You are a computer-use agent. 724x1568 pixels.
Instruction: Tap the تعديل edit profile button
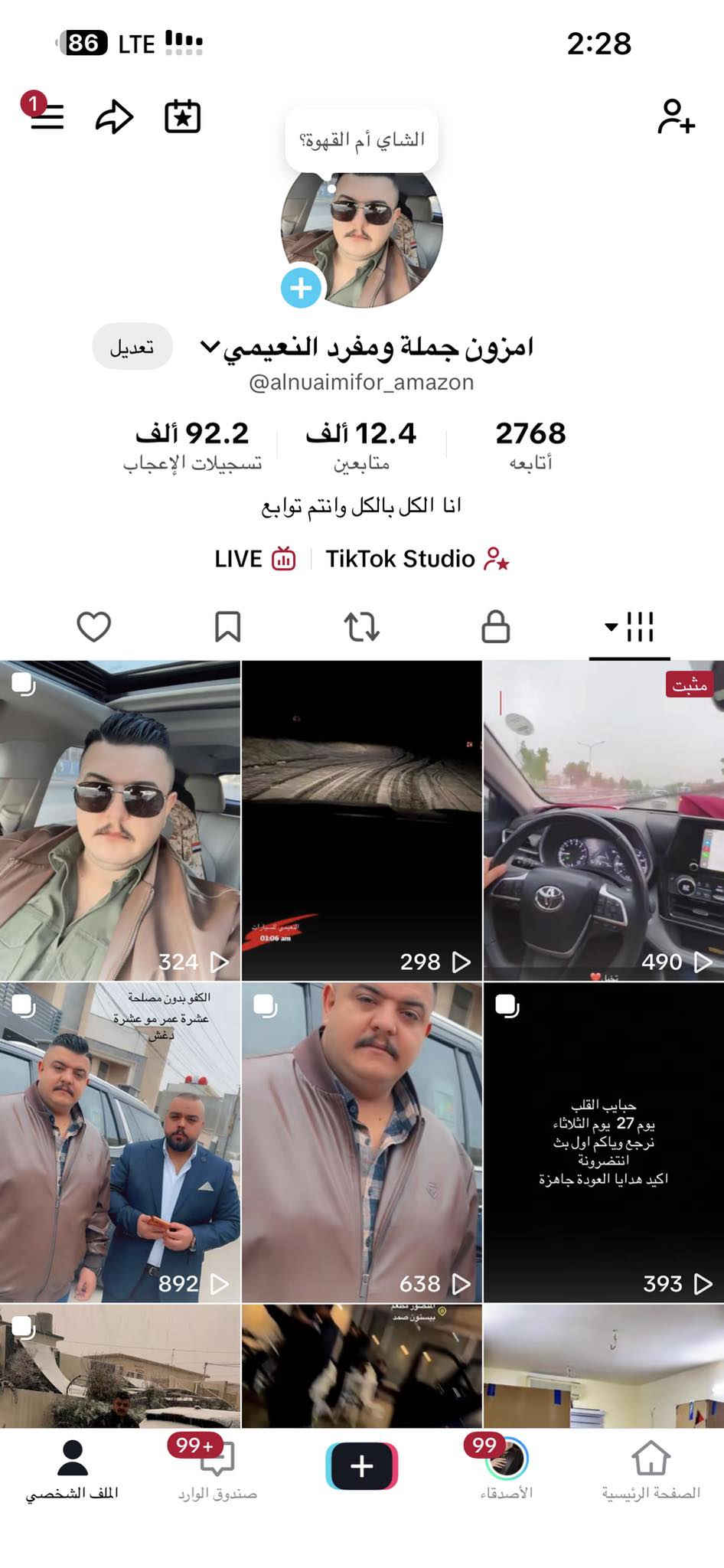coord(132,347)
